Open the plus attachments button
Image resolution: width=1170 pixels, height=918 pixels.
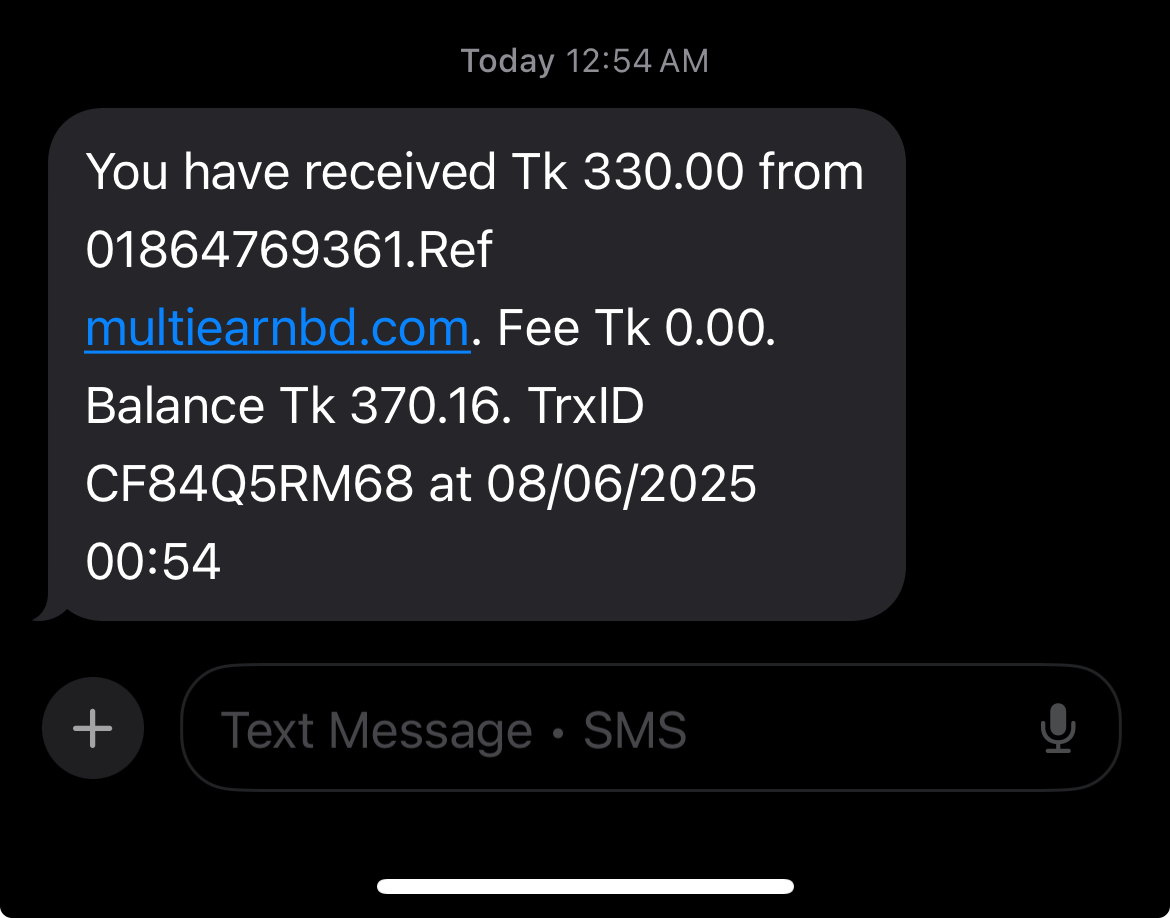tap(93, 728)
